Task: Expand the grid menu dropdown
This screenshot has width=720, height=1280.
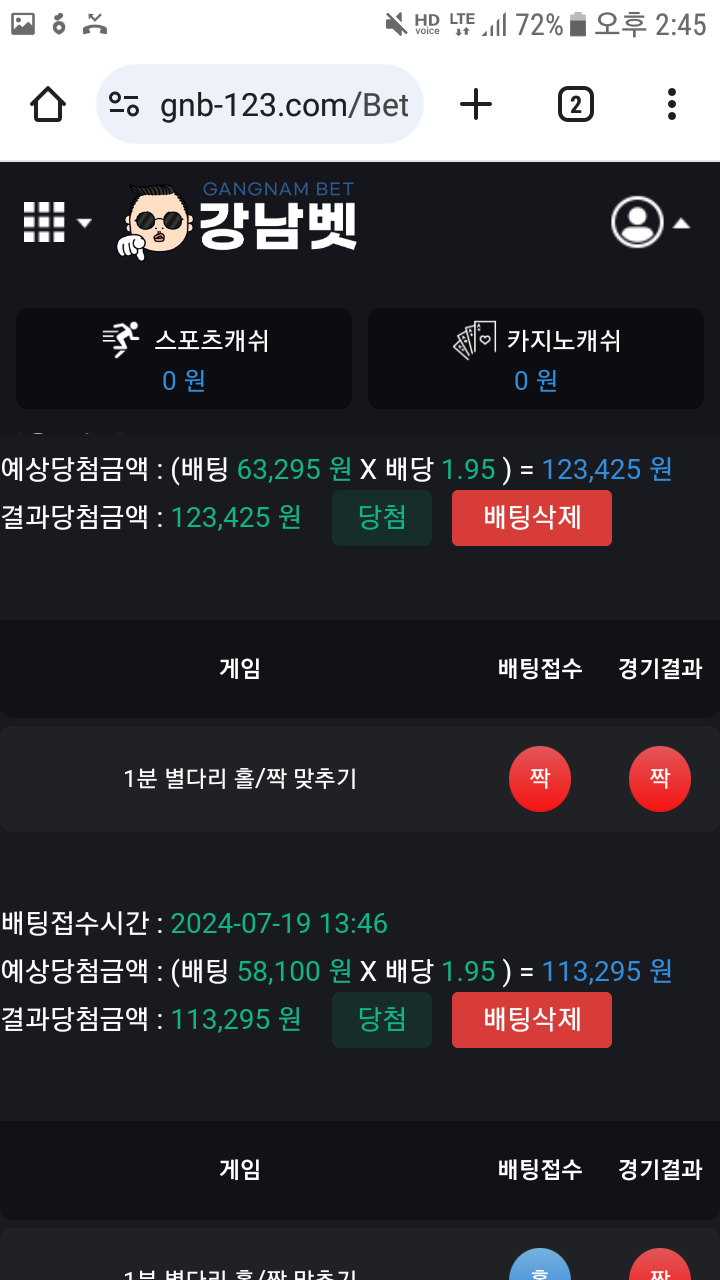Action: [x=56, y=222]
